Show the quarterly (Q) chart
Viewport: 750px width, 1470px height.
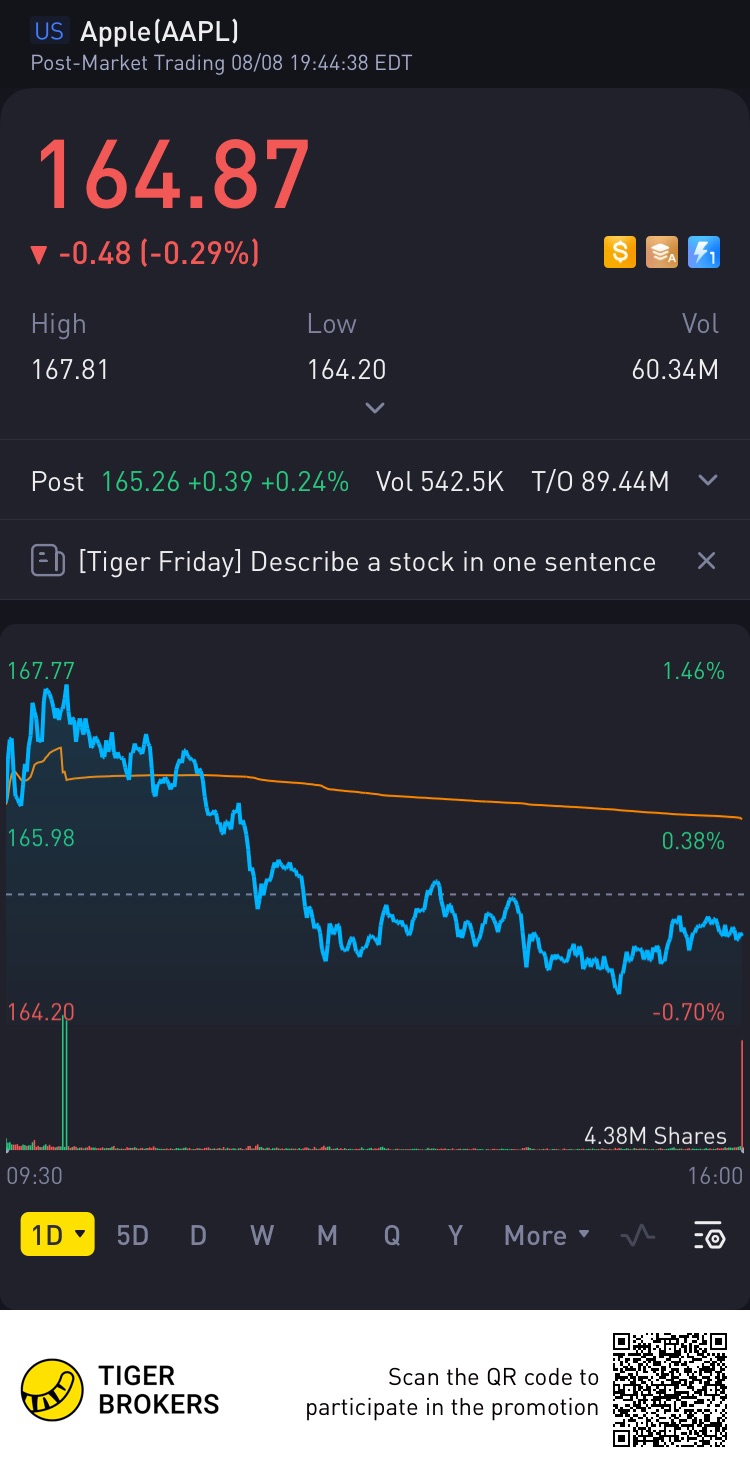[x=392, y=1235]
